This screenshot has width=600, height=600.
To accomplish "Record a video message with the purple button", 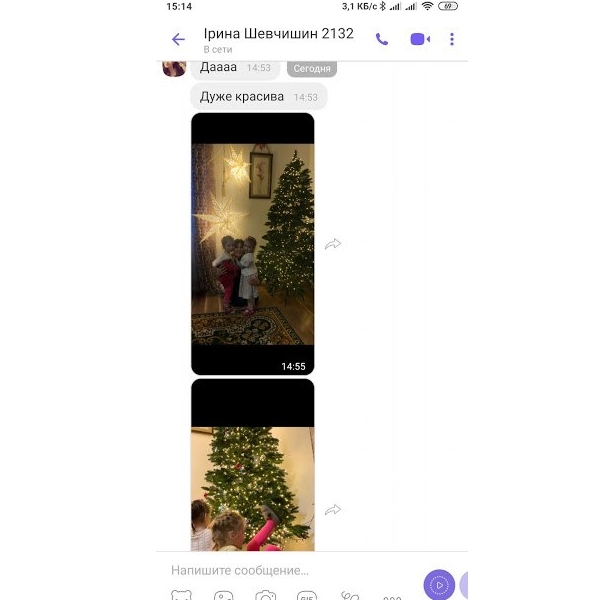I will coord(439,585).
